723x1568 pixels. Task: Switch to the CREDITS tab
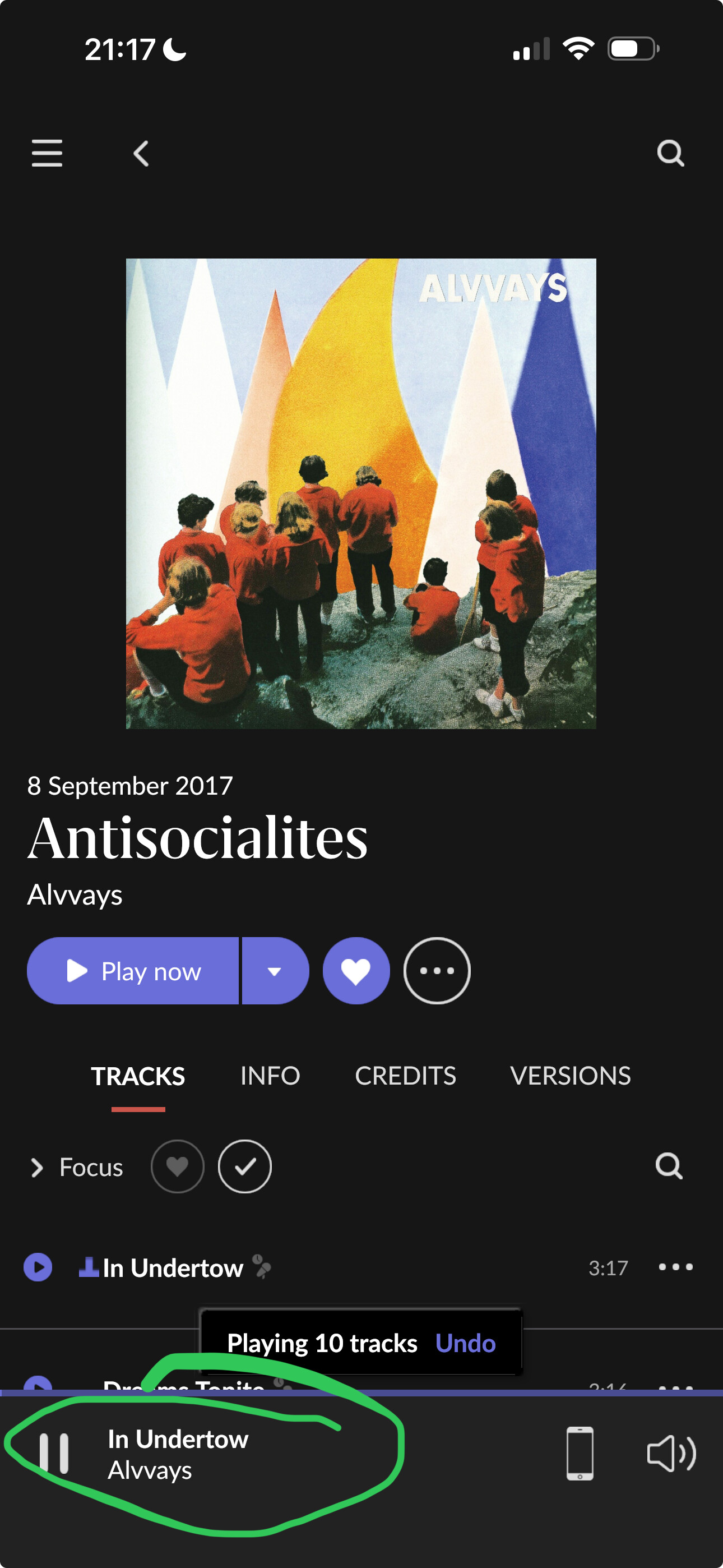coord(405,1076)
